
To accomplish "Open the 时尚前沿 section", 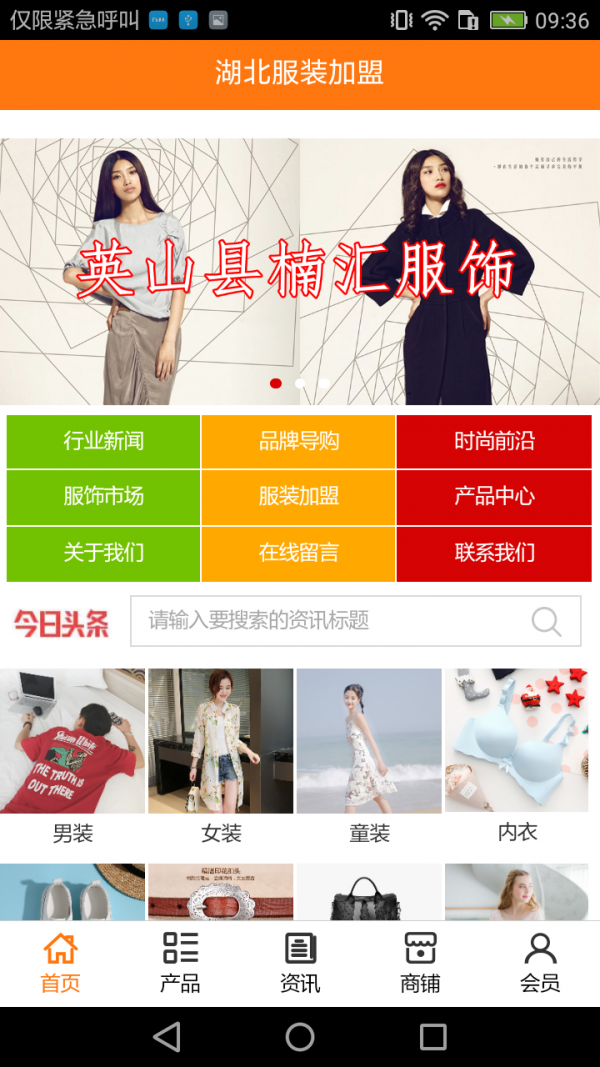I will tap(494, 441).
